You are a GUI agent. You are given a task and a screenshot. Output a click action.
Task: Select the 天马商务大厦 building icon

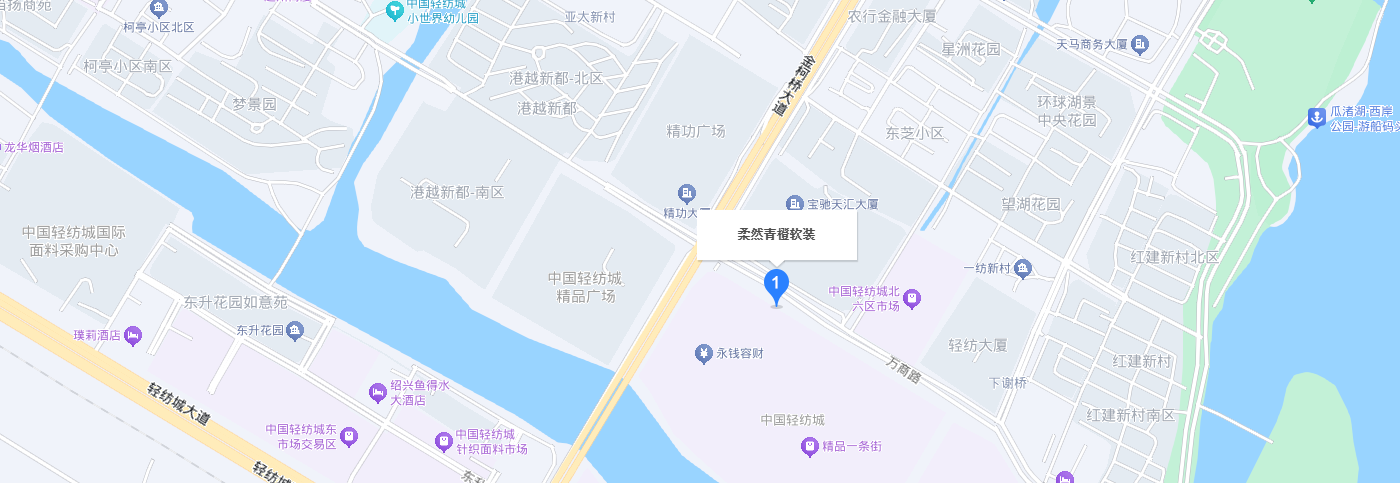coord(1141,45)
